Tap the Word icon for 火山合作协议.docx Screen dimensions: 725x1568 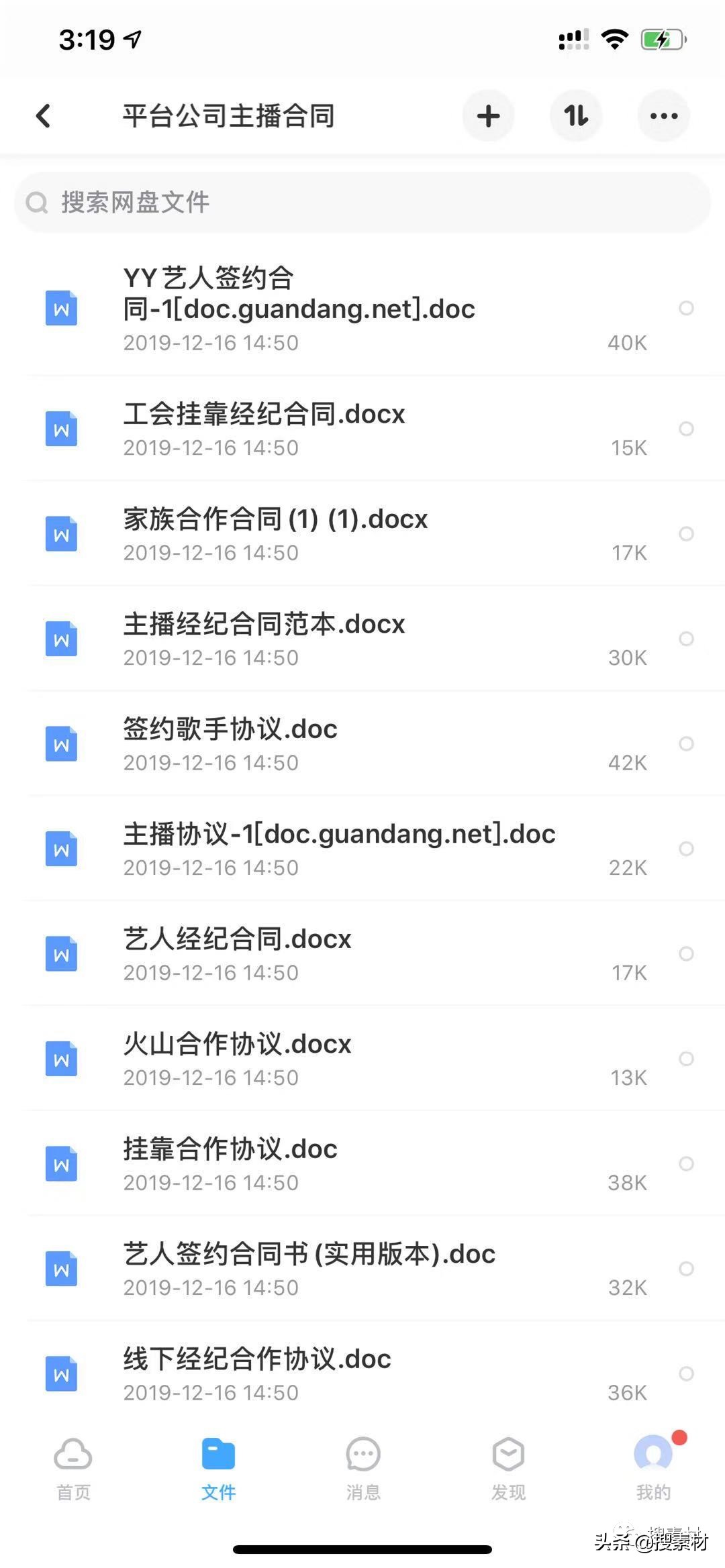click(x=61, y=1059)
